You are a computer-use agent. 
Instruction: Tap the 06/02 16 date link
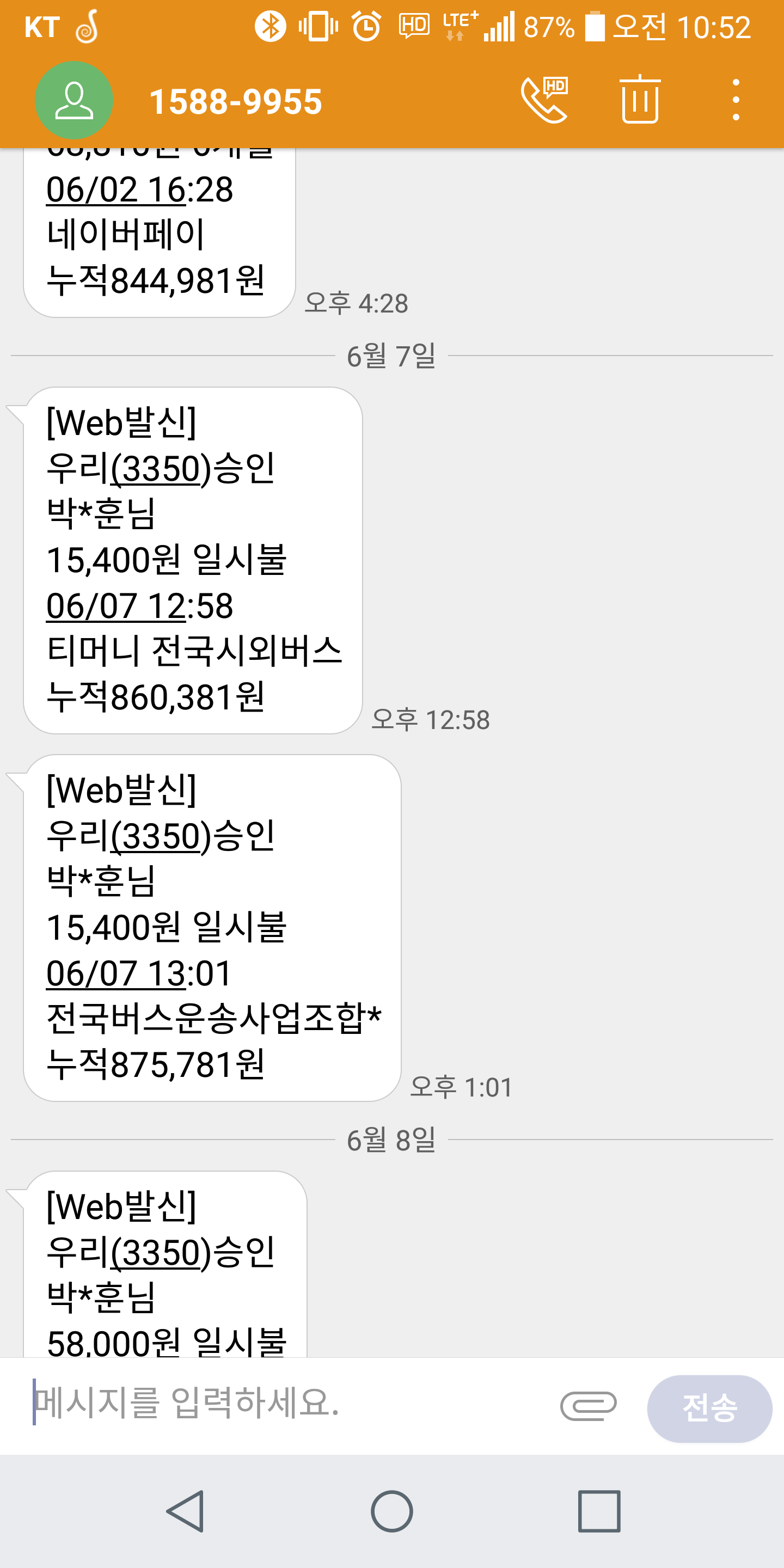coord(115,190)
